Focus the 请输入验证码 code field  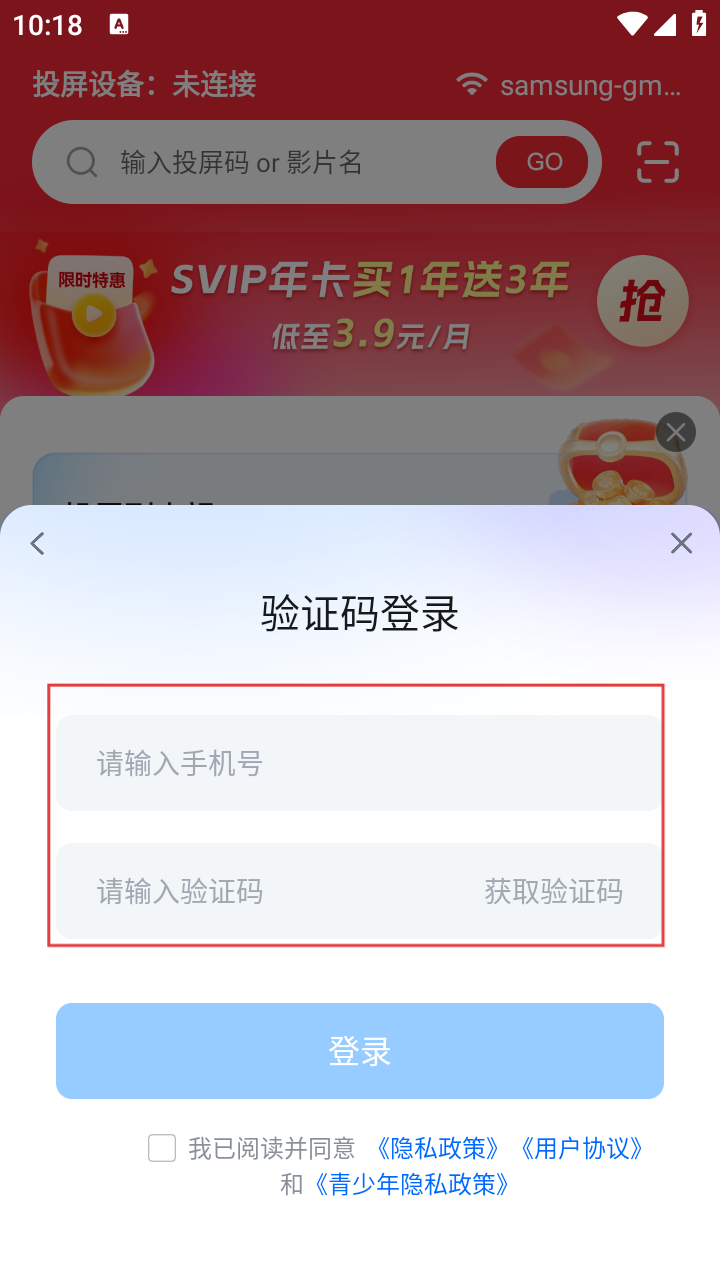[x=260, y=891]
